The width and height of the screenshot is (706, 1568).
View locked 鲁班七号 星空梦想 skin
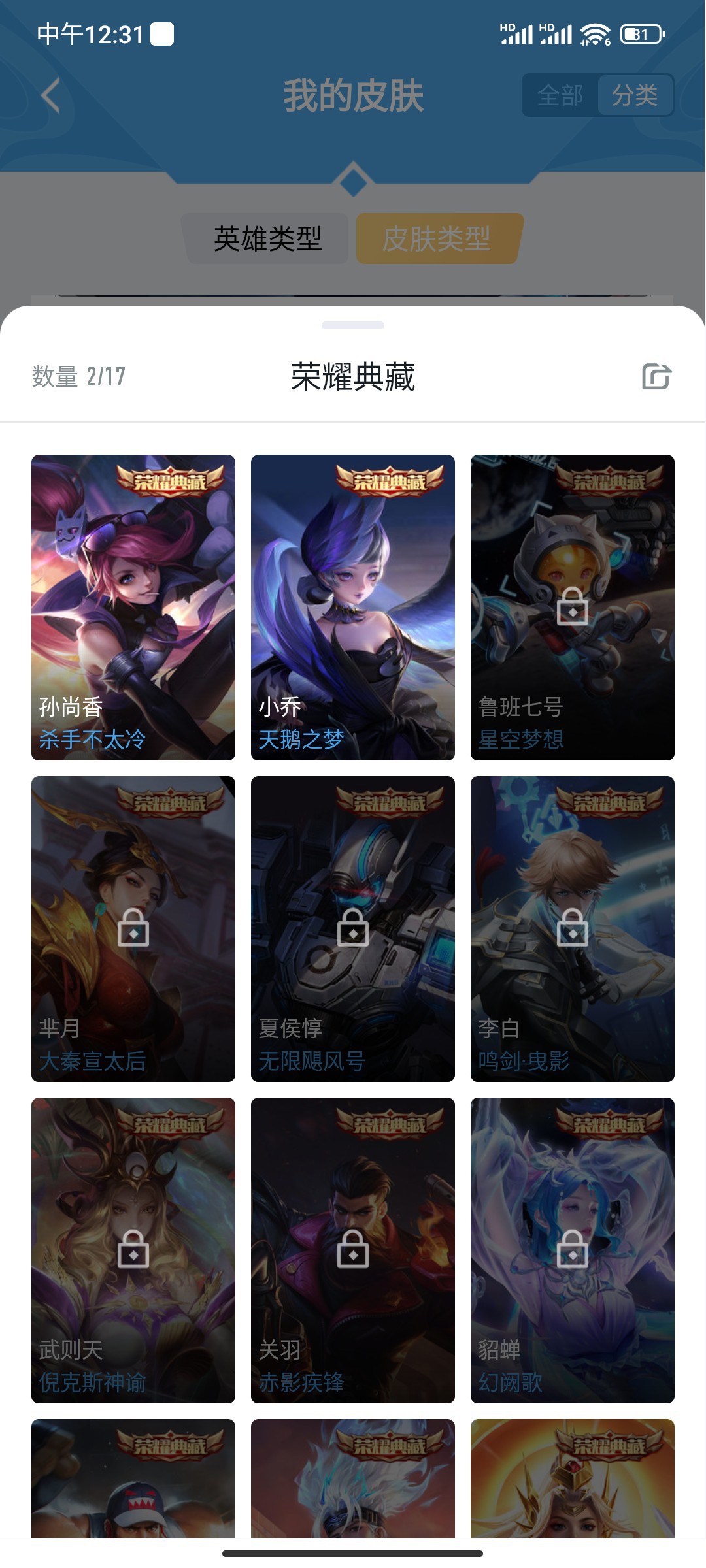pyautogui.click(x=573, y=607)
